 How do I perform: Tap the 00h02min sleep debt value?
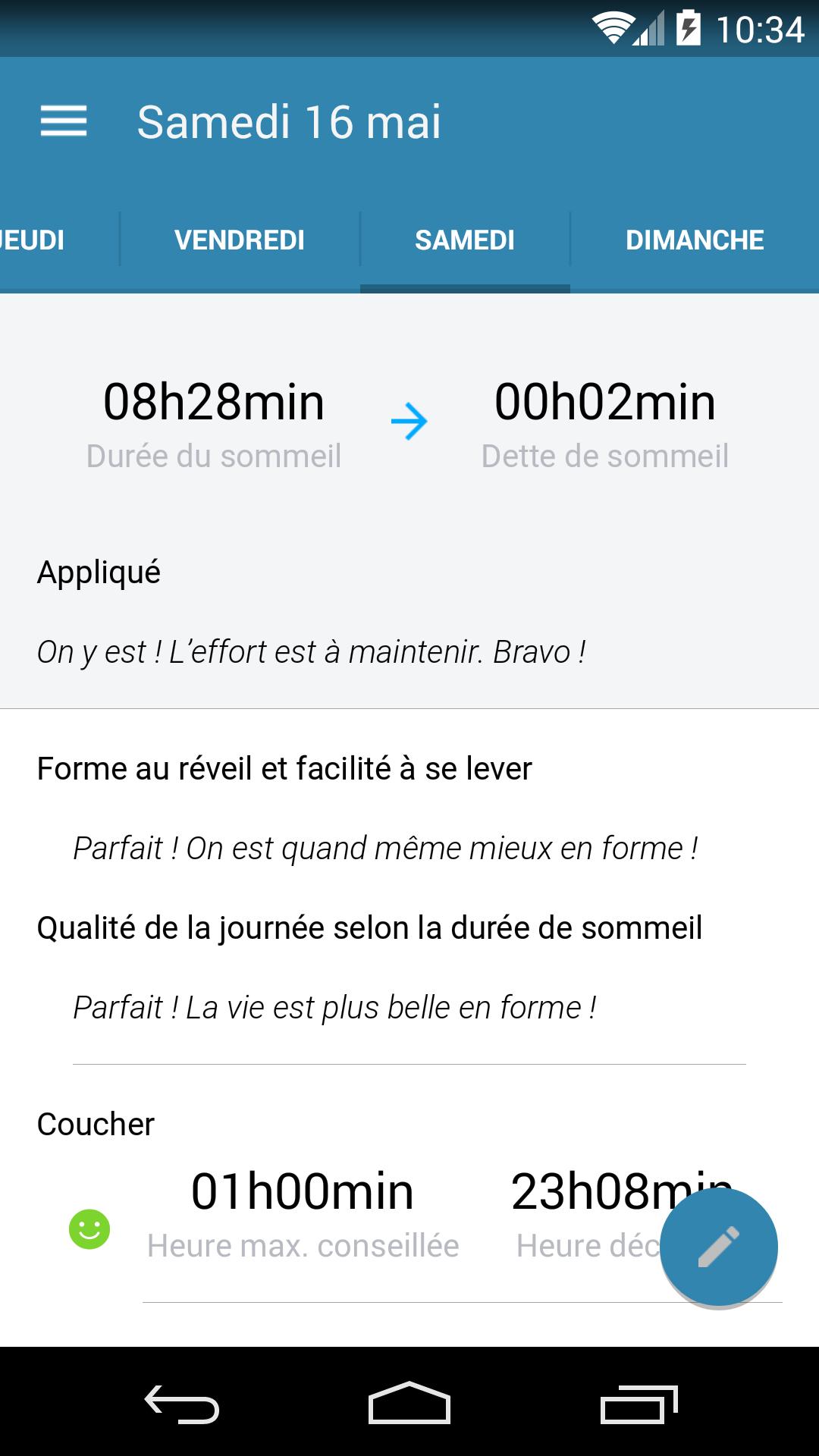pos(603,402)
